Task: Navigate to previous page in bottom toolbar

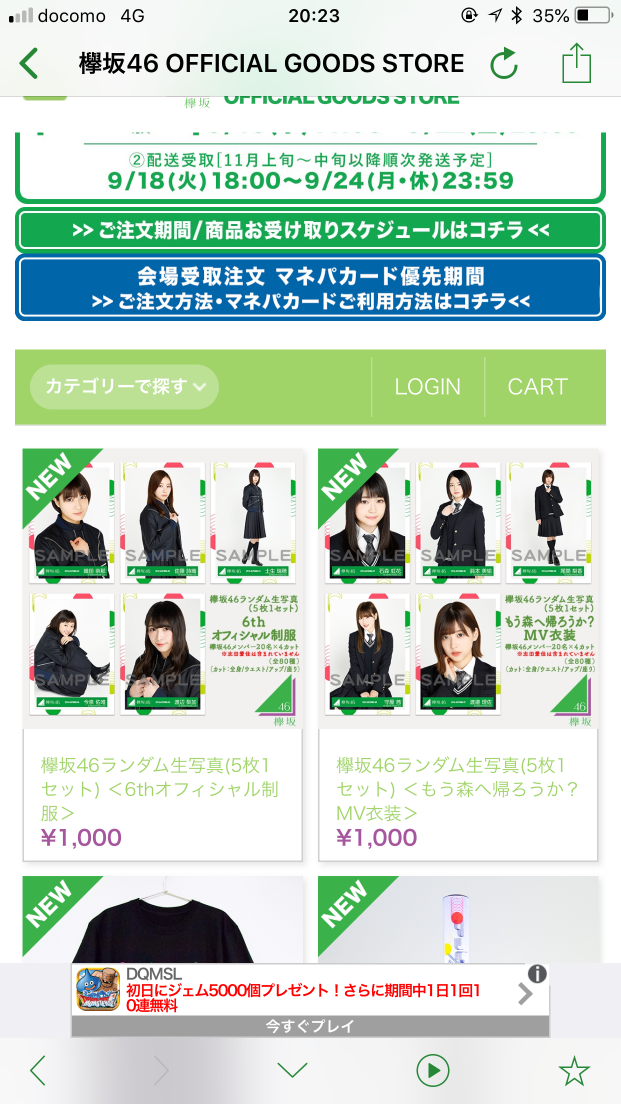Action: (x=38, y=1070)
